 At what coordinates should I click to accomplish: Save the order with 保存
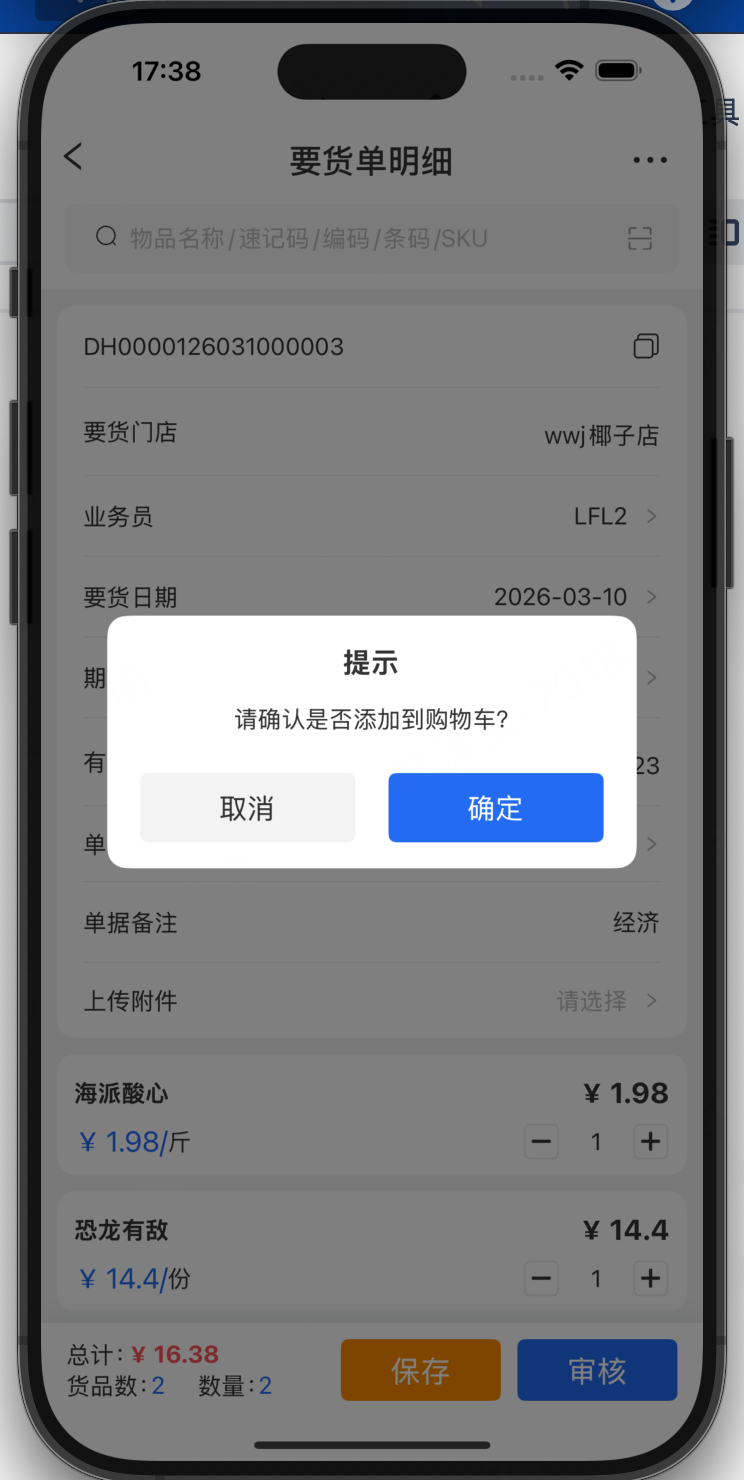420,1370
